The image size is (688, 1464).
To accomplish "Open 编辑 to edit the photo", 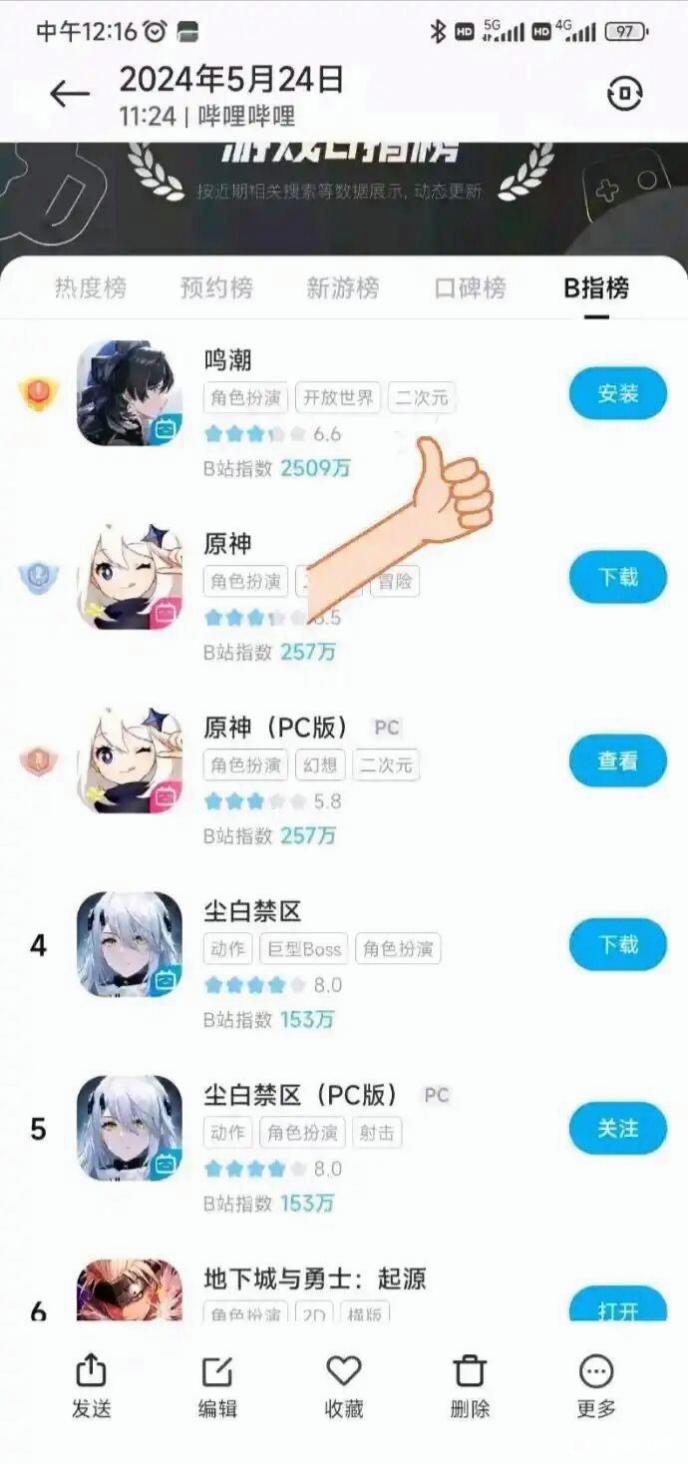I will tap(217, 1386).
